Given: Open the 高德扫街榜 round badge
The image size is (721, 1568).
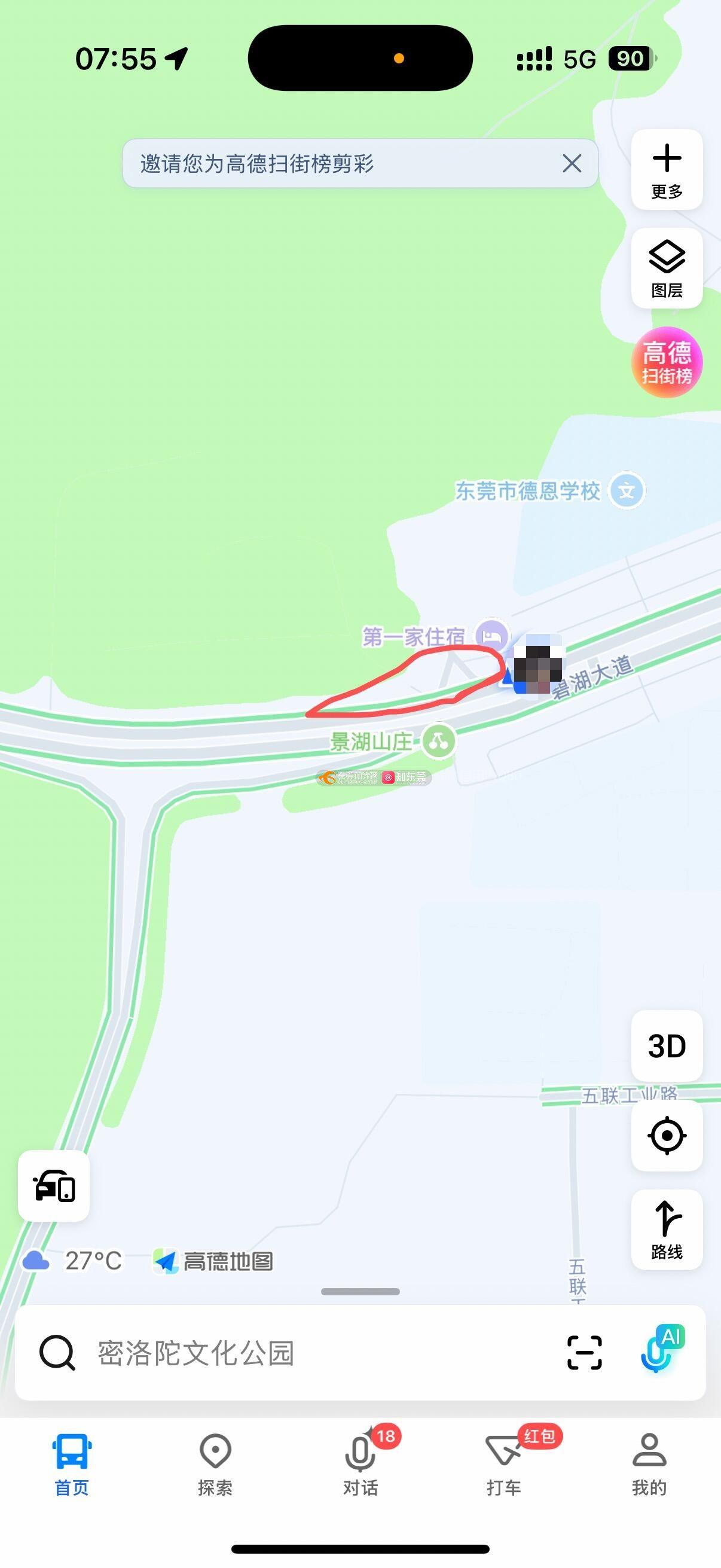Looking at the screenshot, I should (x=667, y=363).
